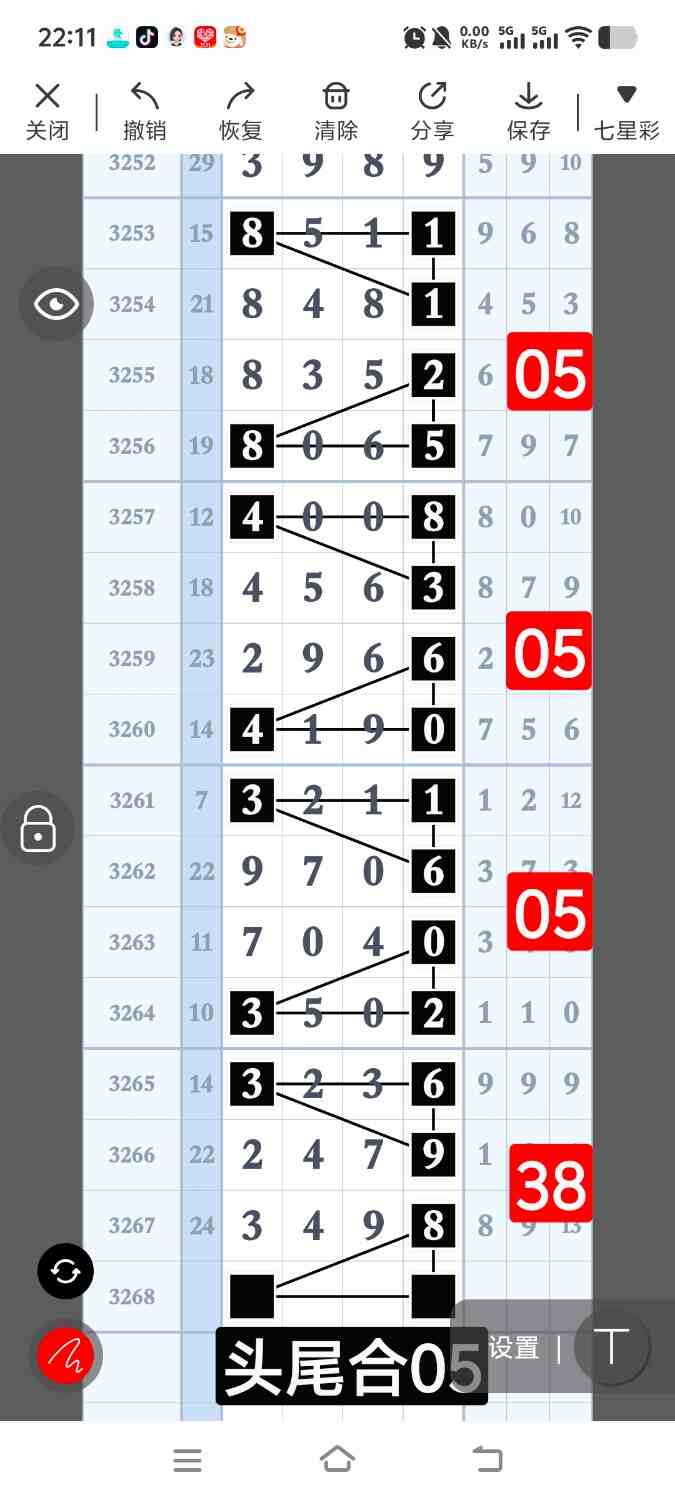This screenshot has height=1500, width=675.
Task: Open 设置 settings
Action: tap(514, 1348)
